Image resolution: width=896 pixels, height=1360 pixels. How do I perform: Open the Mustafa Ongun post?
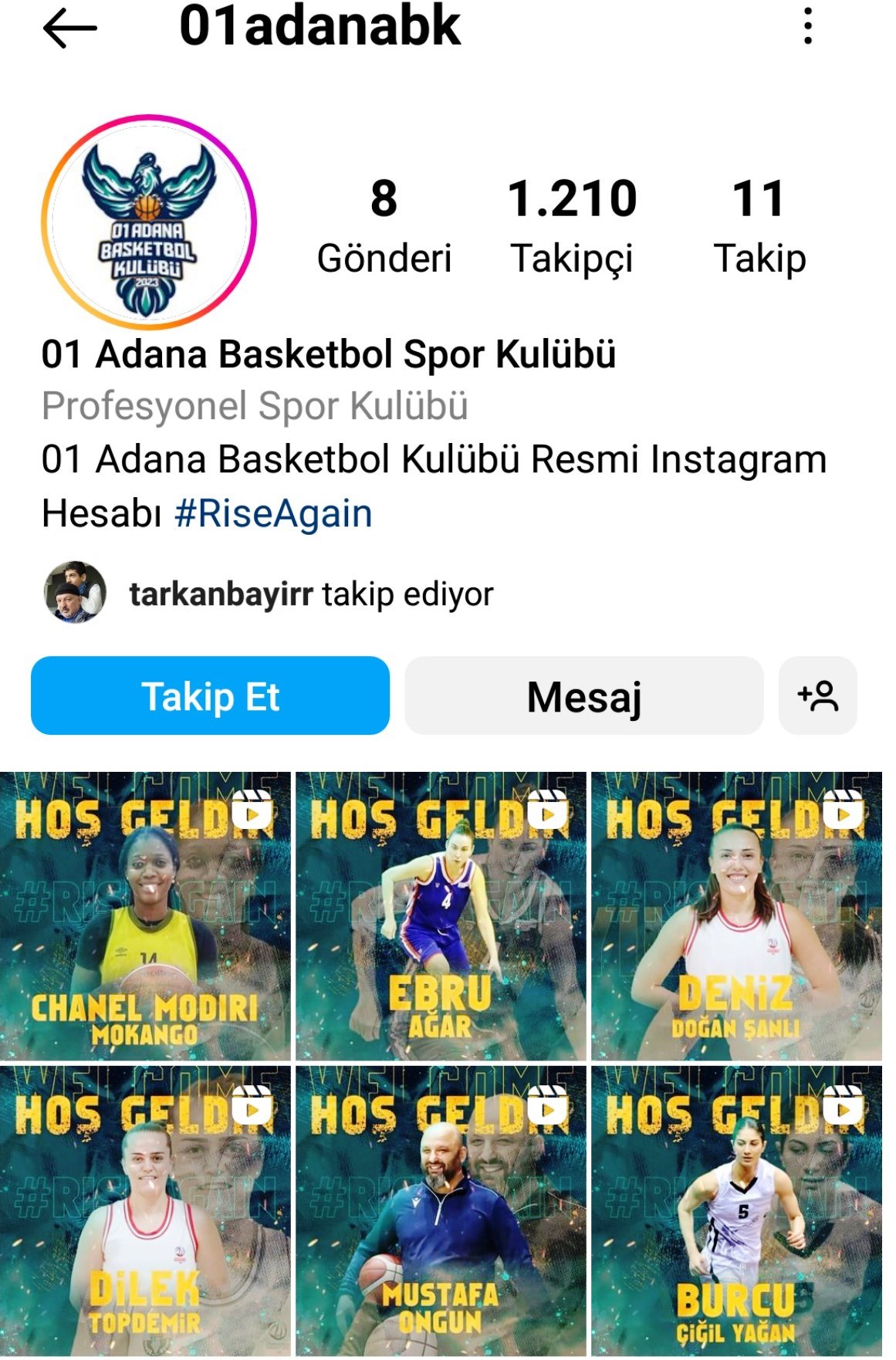coord(441,1212)
